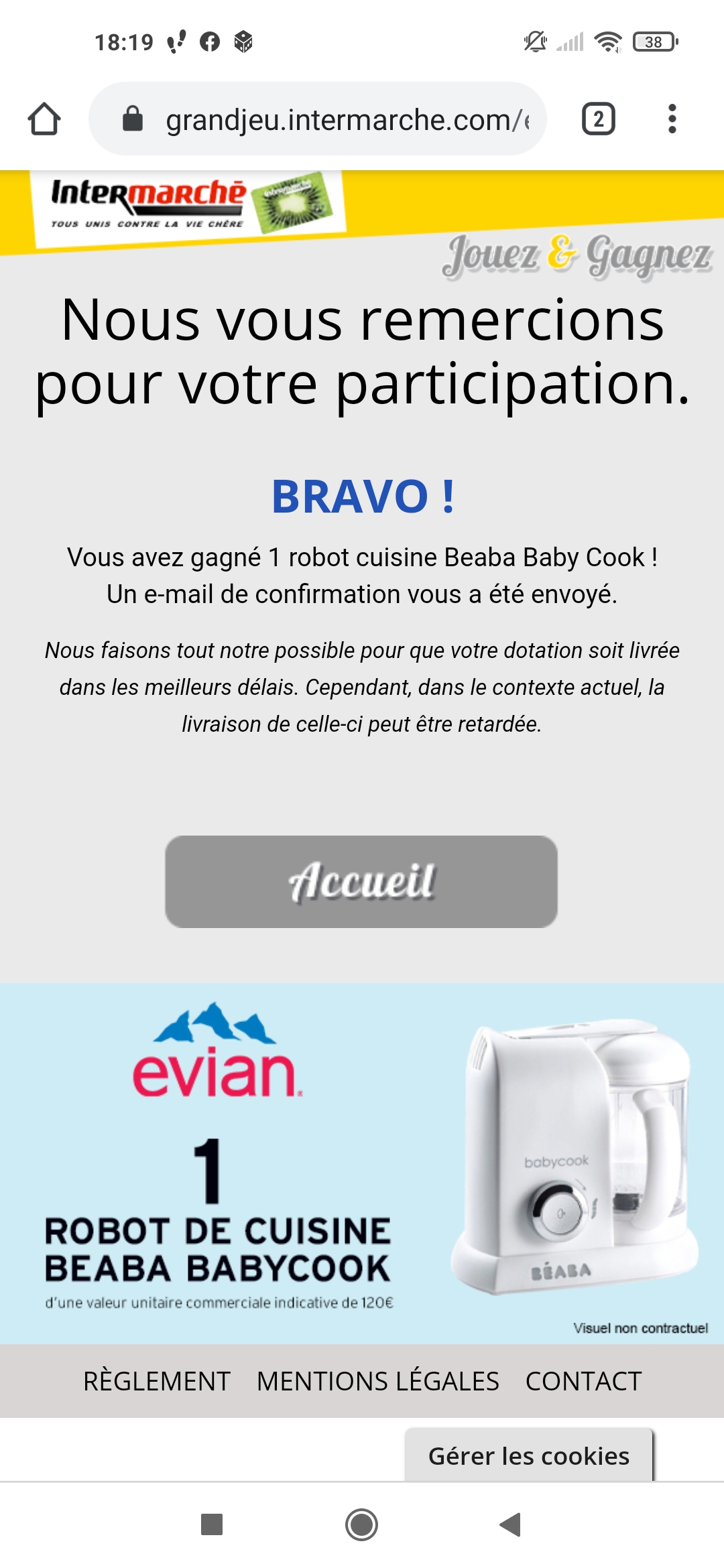Open the tab switcher showing 2 tabs
Screen dimensions: 724x1568
coord(598,119)
